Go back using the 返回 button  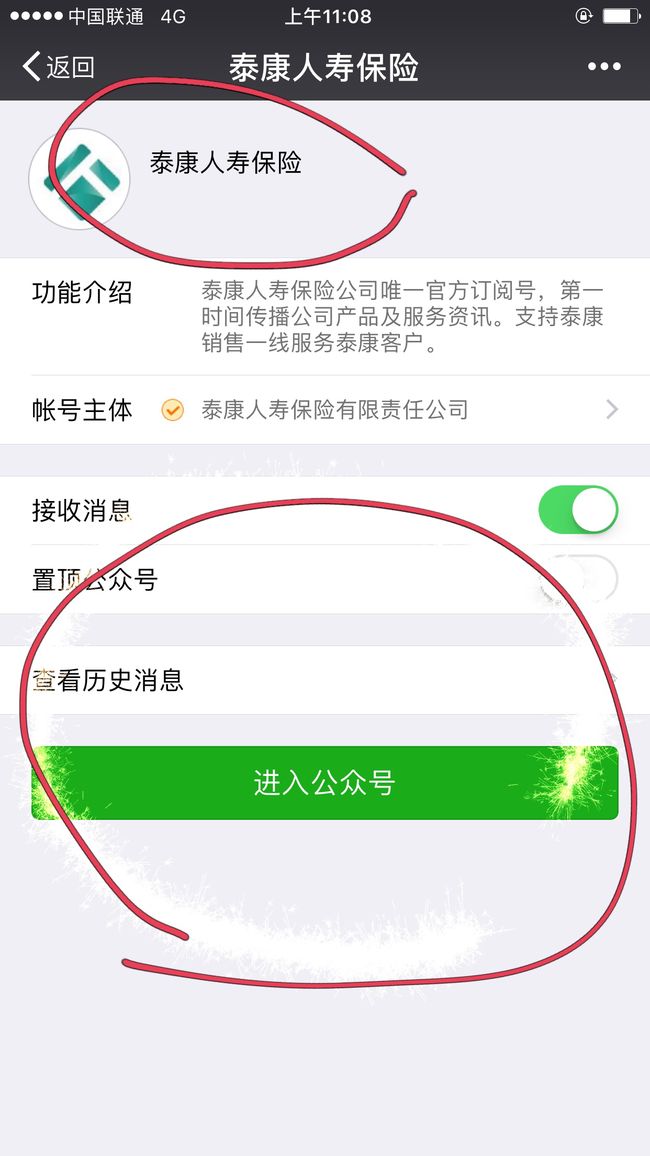(59, 66)
